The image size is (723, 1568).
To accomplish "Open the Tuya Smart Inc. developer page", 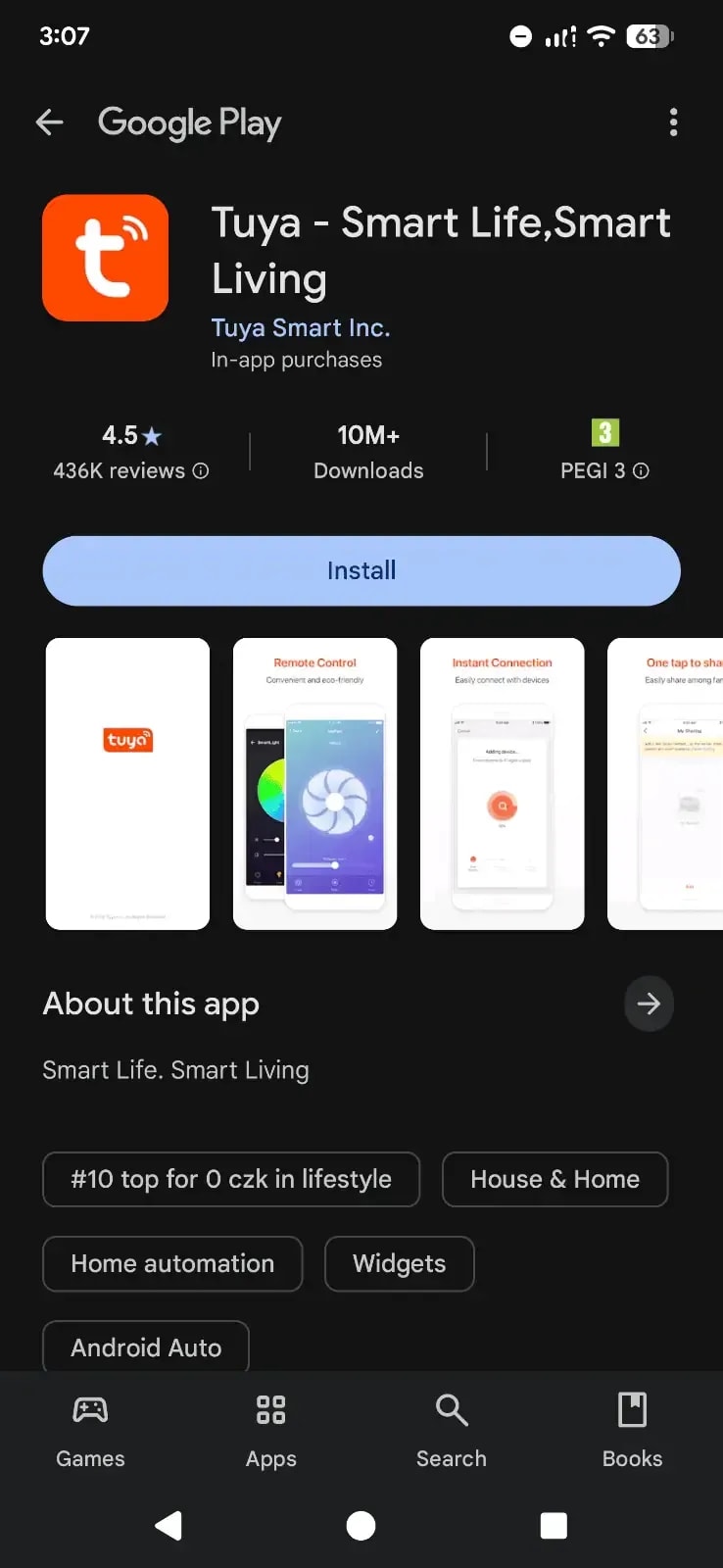I will [301, 327].
